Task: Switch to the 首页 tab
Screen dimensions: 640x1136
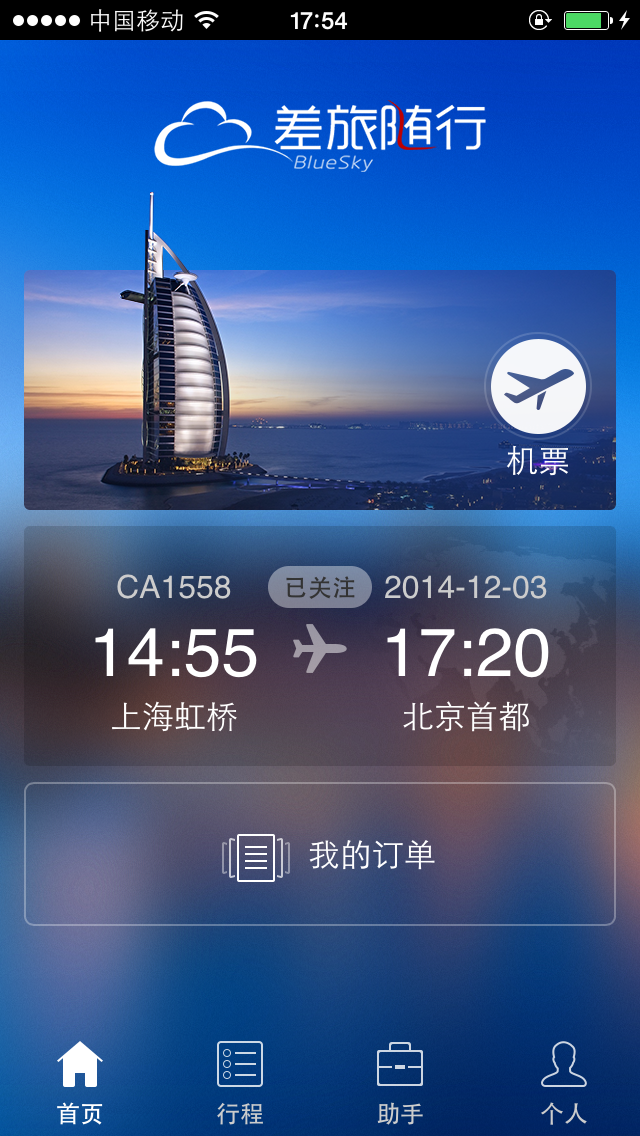Action: (x=80, y=1082)
